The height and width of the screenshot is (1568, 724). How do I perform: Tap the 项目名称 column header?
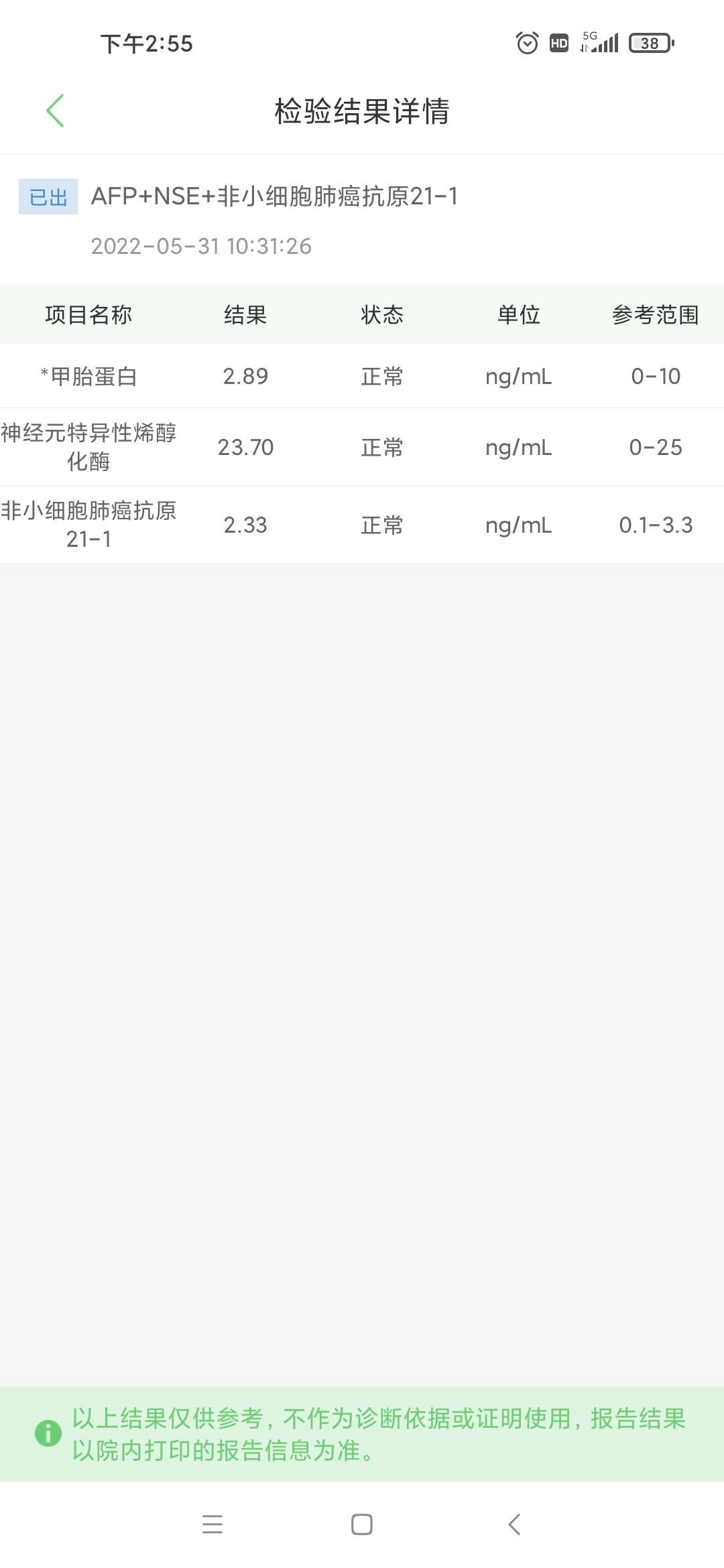(x=89, y=314)
